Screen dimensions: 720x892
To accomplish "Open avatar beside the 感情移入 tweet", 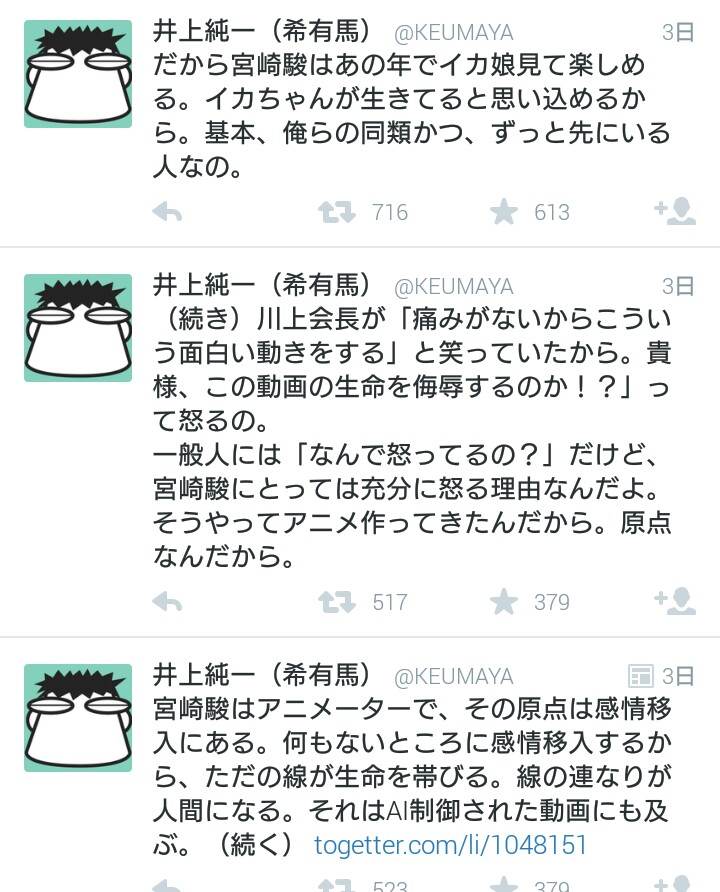I will [x=78, y=718].
